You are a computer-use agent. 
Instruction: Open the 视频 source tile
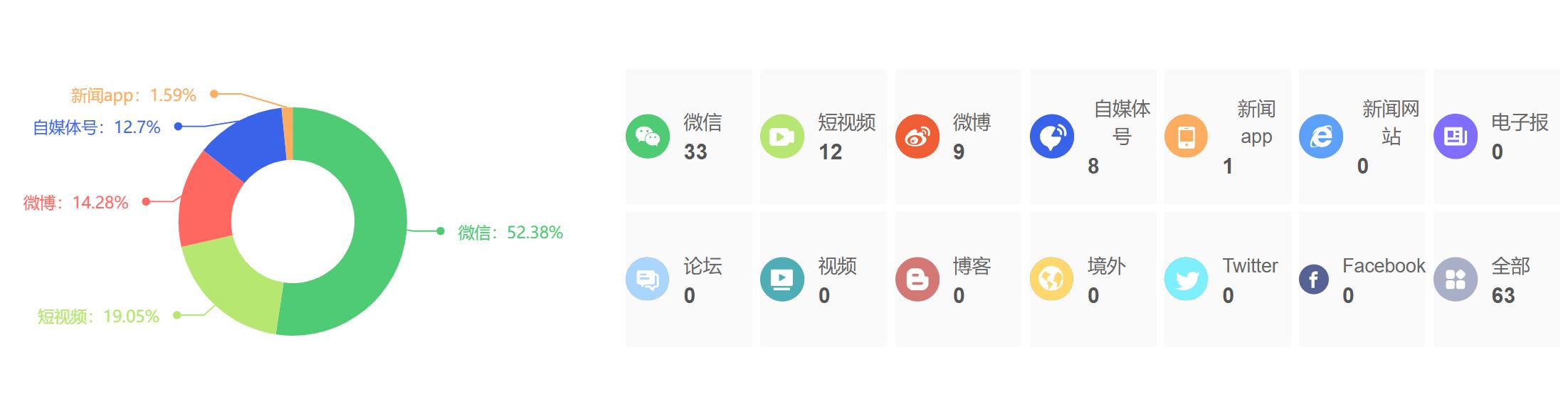point(823,280)
